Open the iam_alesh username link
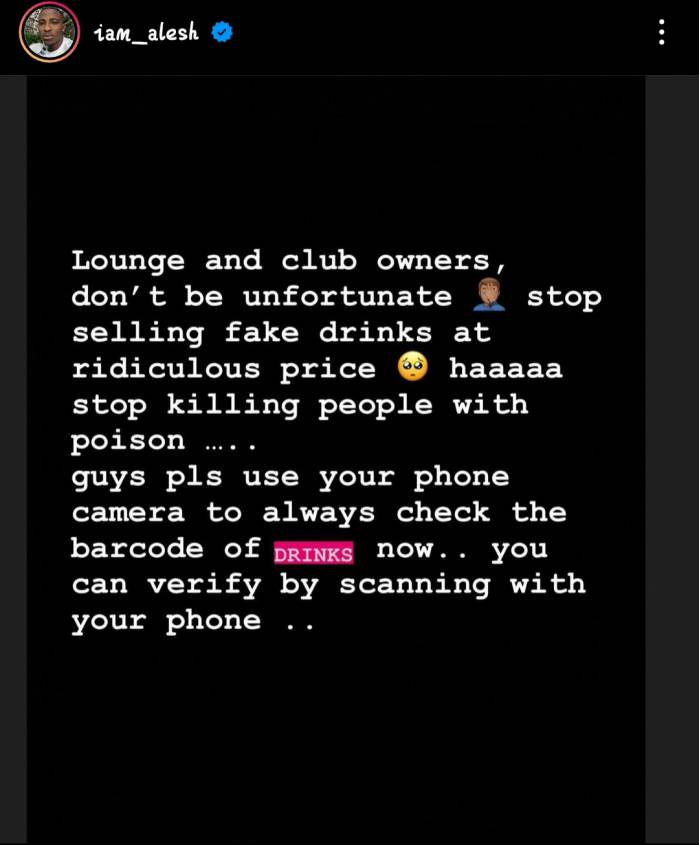Image resolution: width=699 pixels, height=845 pixels. [146, 33]
